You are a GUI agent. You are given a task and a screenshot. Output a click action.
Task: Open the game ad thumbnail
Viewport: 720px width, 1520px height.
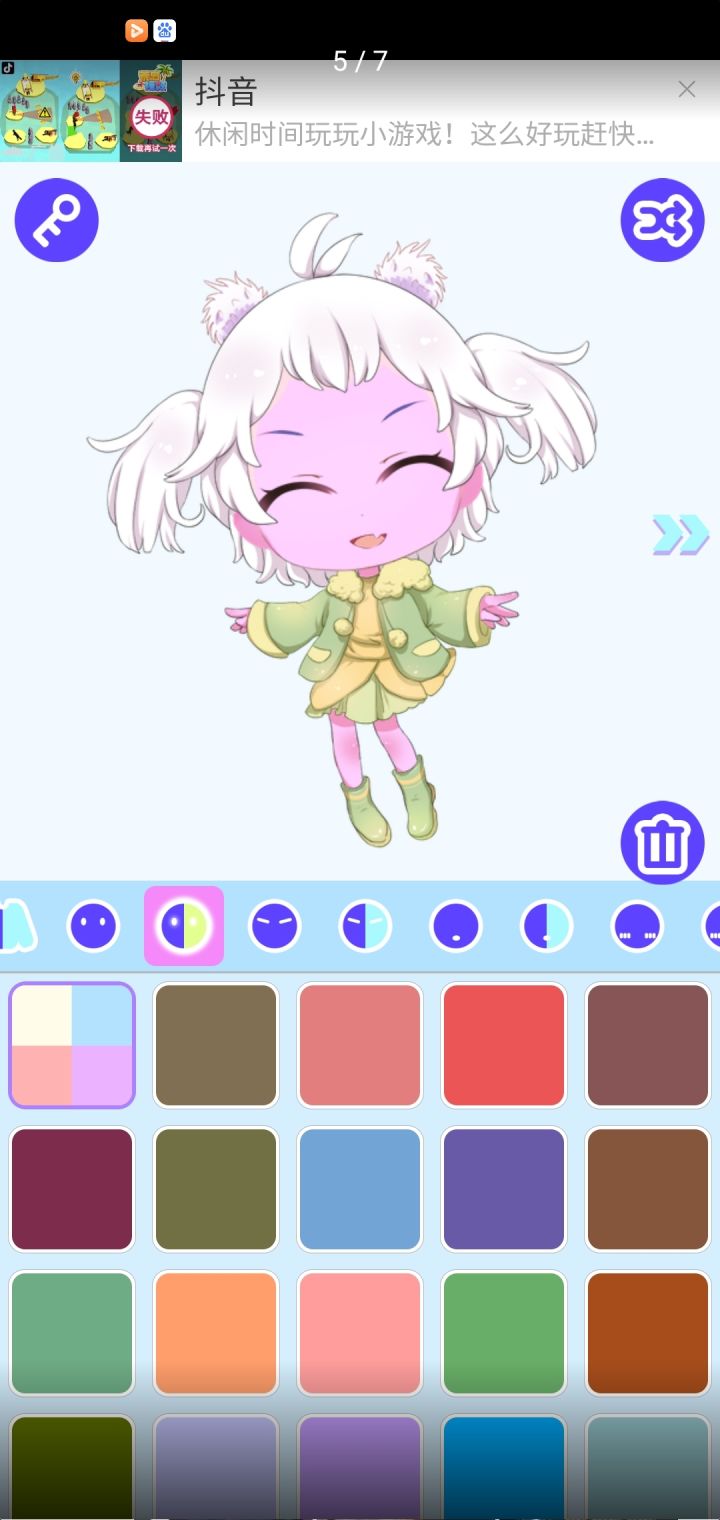tap(90, 110)
